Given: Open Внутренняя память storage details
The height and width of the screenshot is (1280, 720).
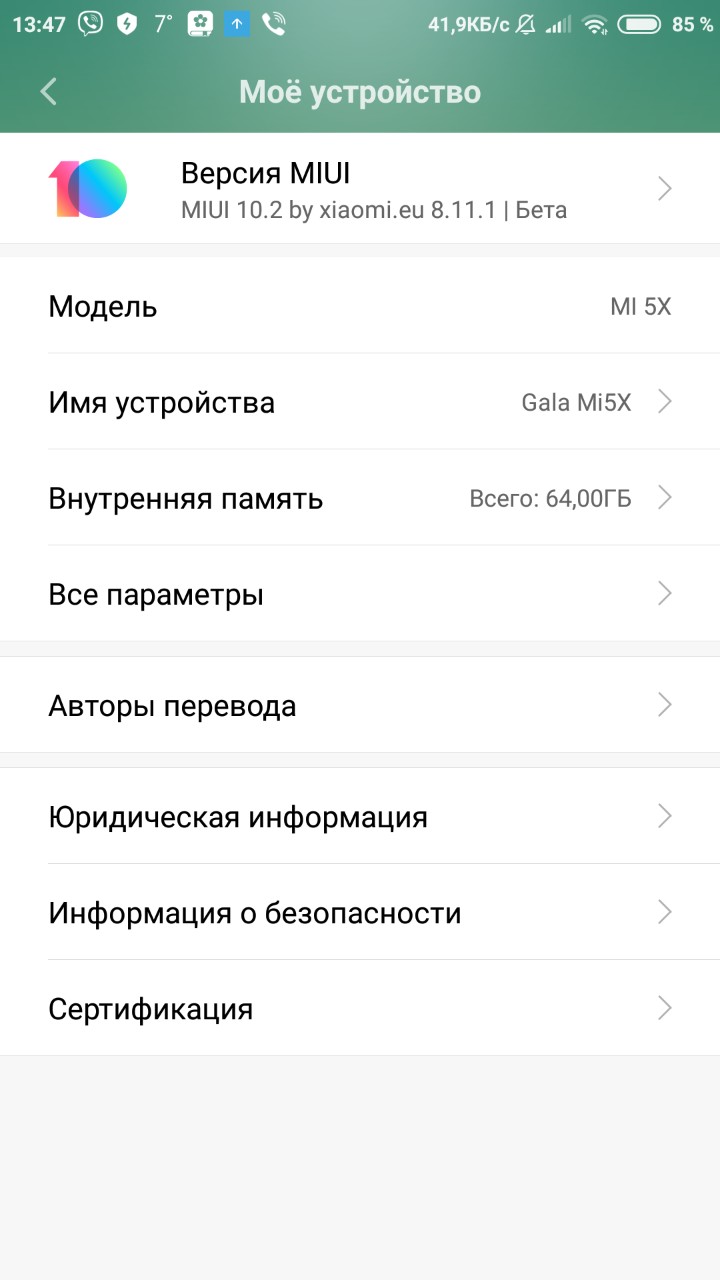Looking at the screenshot, I should tap(360, 498).
